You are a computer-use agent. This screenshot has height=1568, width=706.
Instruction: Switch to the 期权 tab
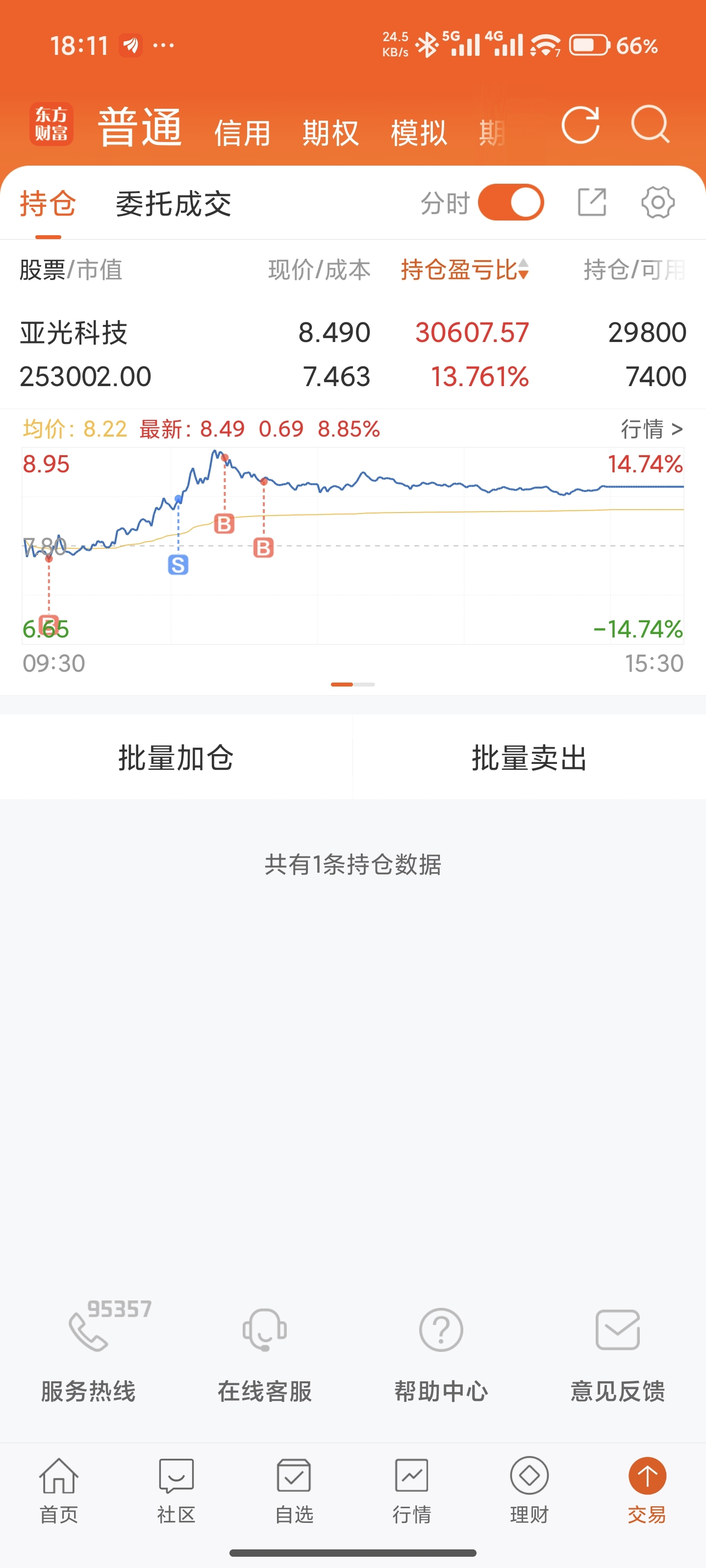[x=331, y=133]
